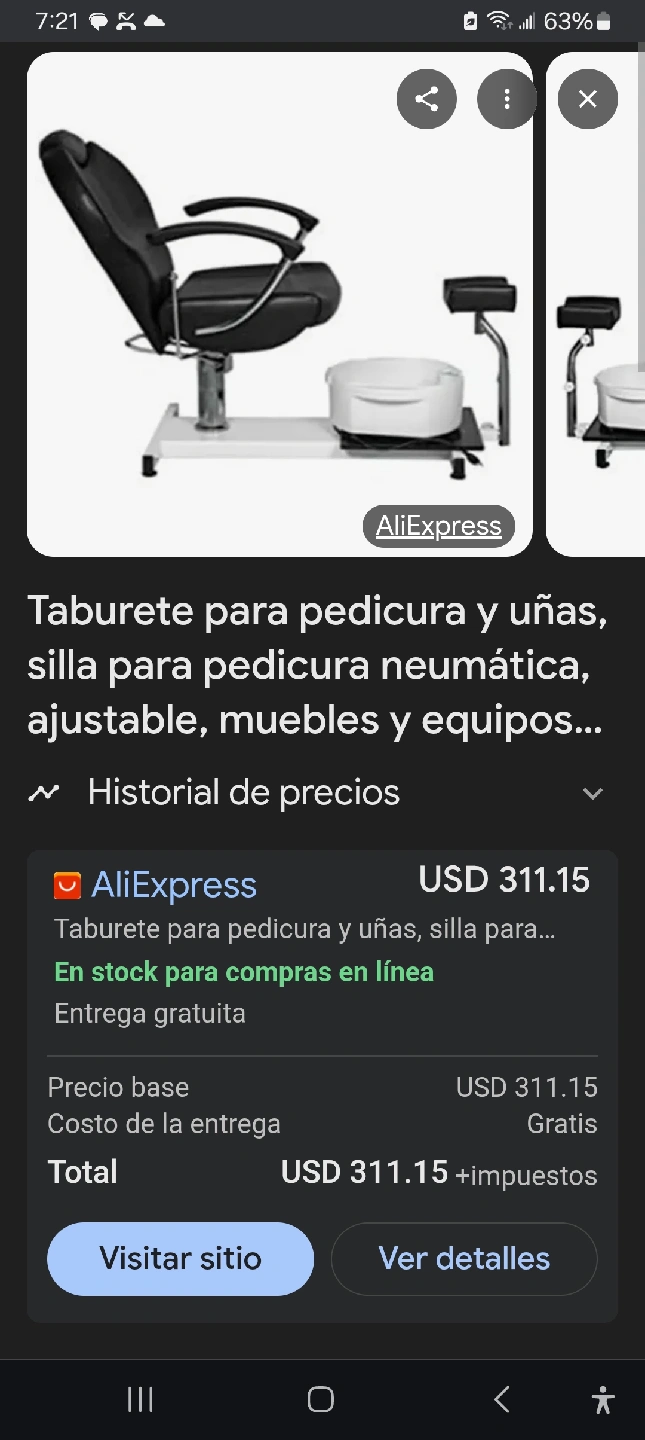Viewport: 645px width, 1440px height.
Task: Open the AliExpress seller link
Action: point(174,885)
